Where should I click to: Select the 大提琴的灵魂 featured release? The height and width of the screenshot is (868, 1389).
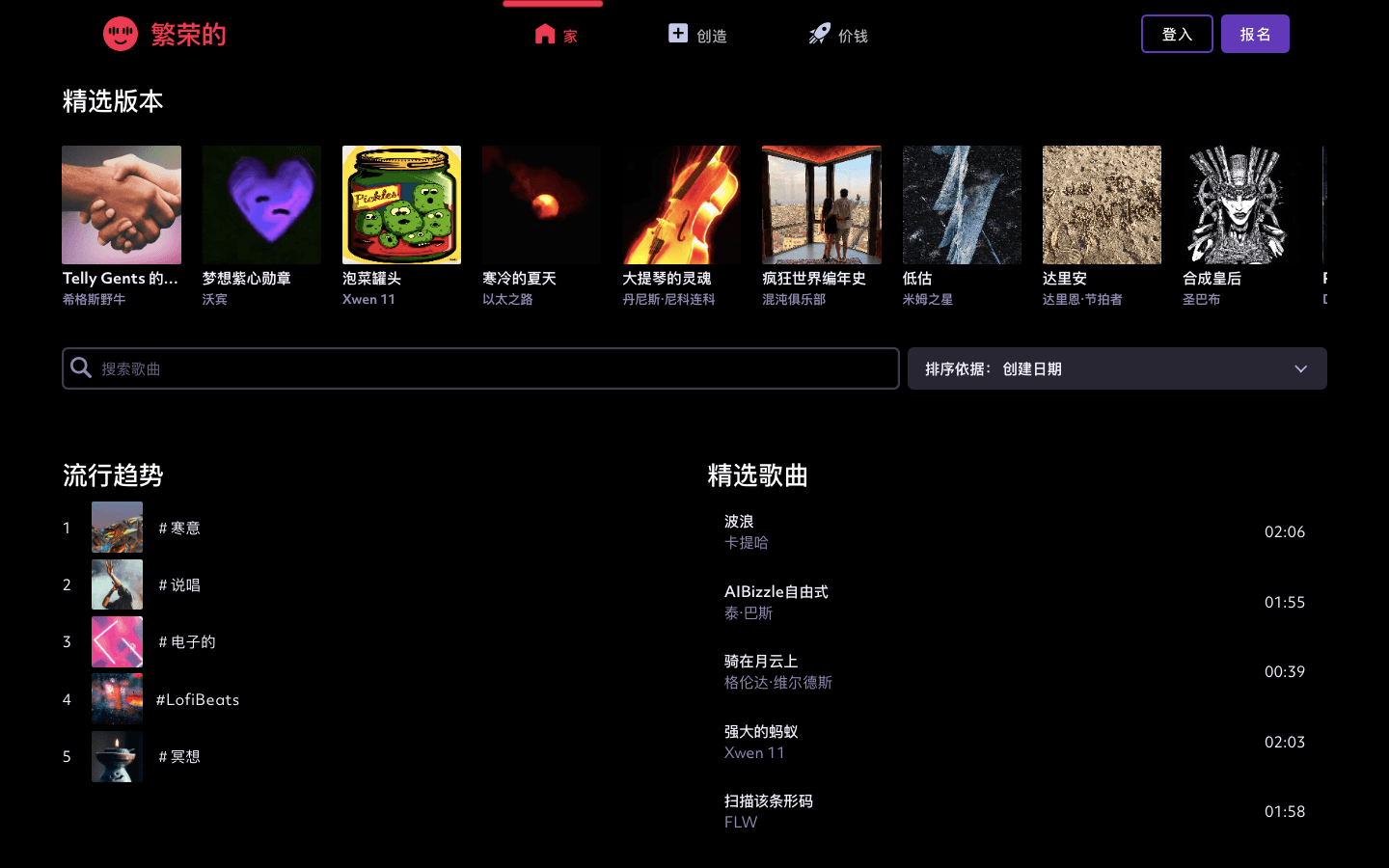(x=681, y=205)
